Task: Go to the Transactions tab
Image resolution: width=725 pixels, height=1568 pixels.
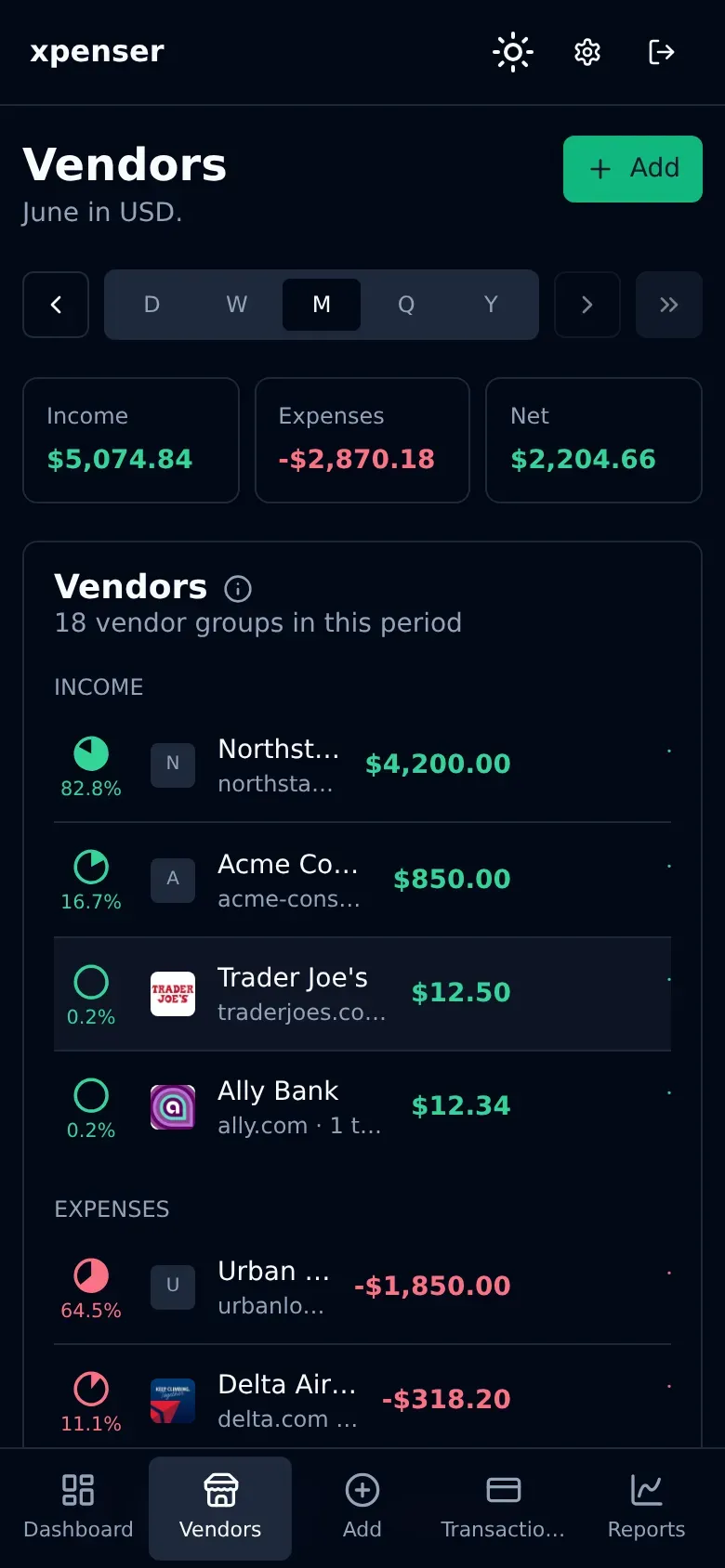Action: tap(503, 1508)
